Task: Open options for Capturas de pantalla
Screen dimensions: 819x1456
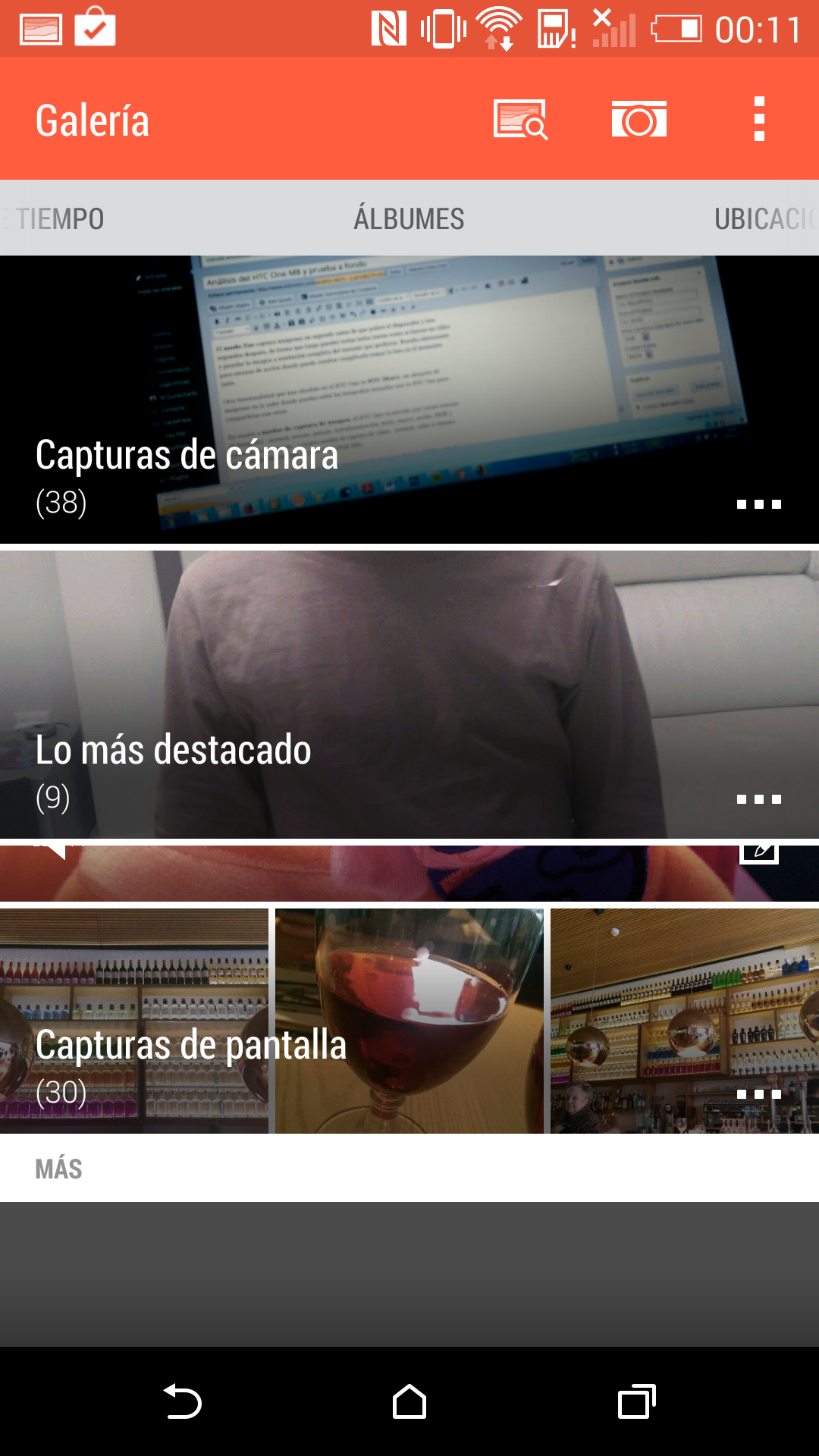Action: [x=758, y=1094]
